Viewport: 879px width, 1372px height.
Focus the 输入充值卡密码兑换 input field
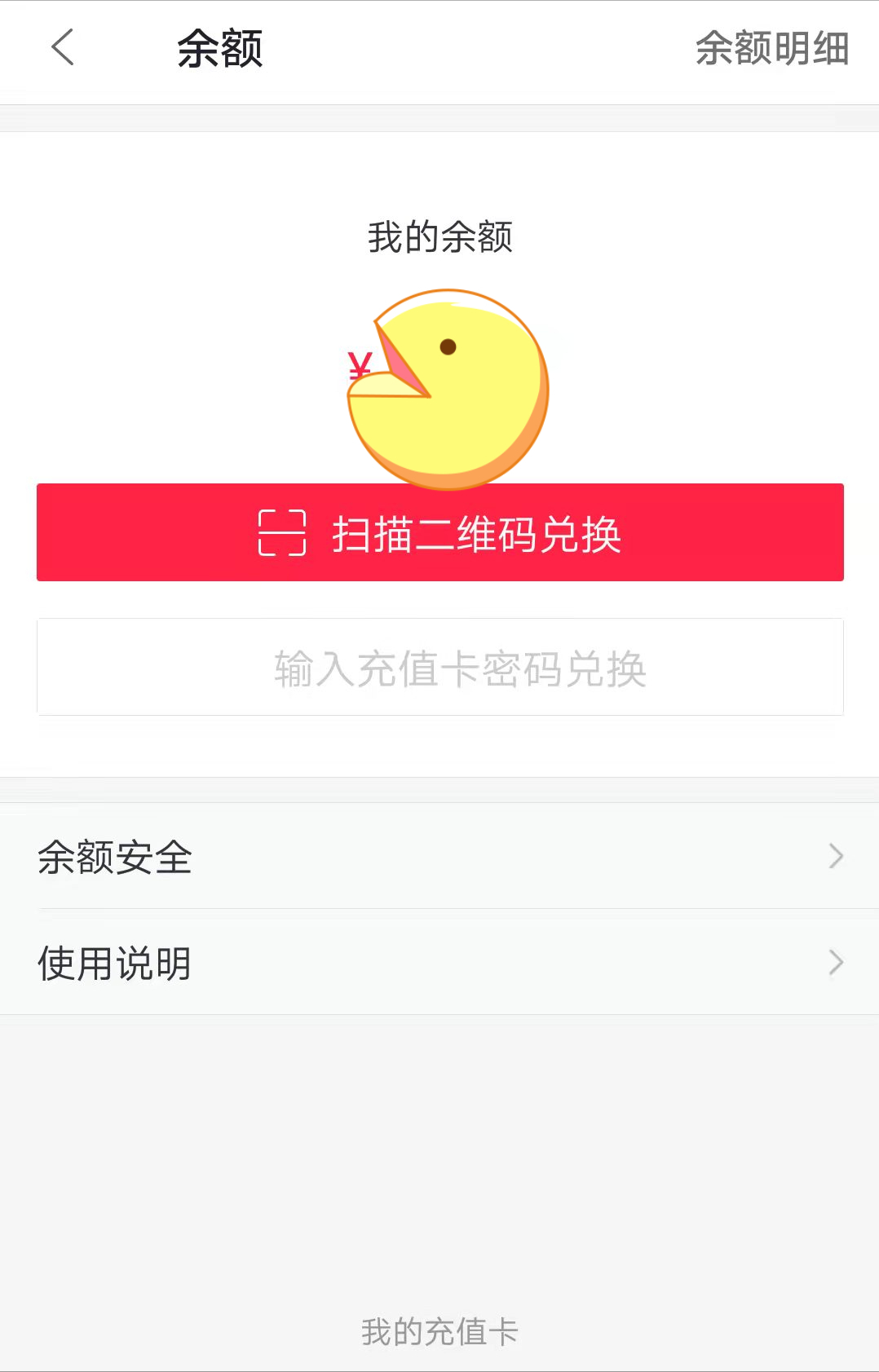pos(439,667)
